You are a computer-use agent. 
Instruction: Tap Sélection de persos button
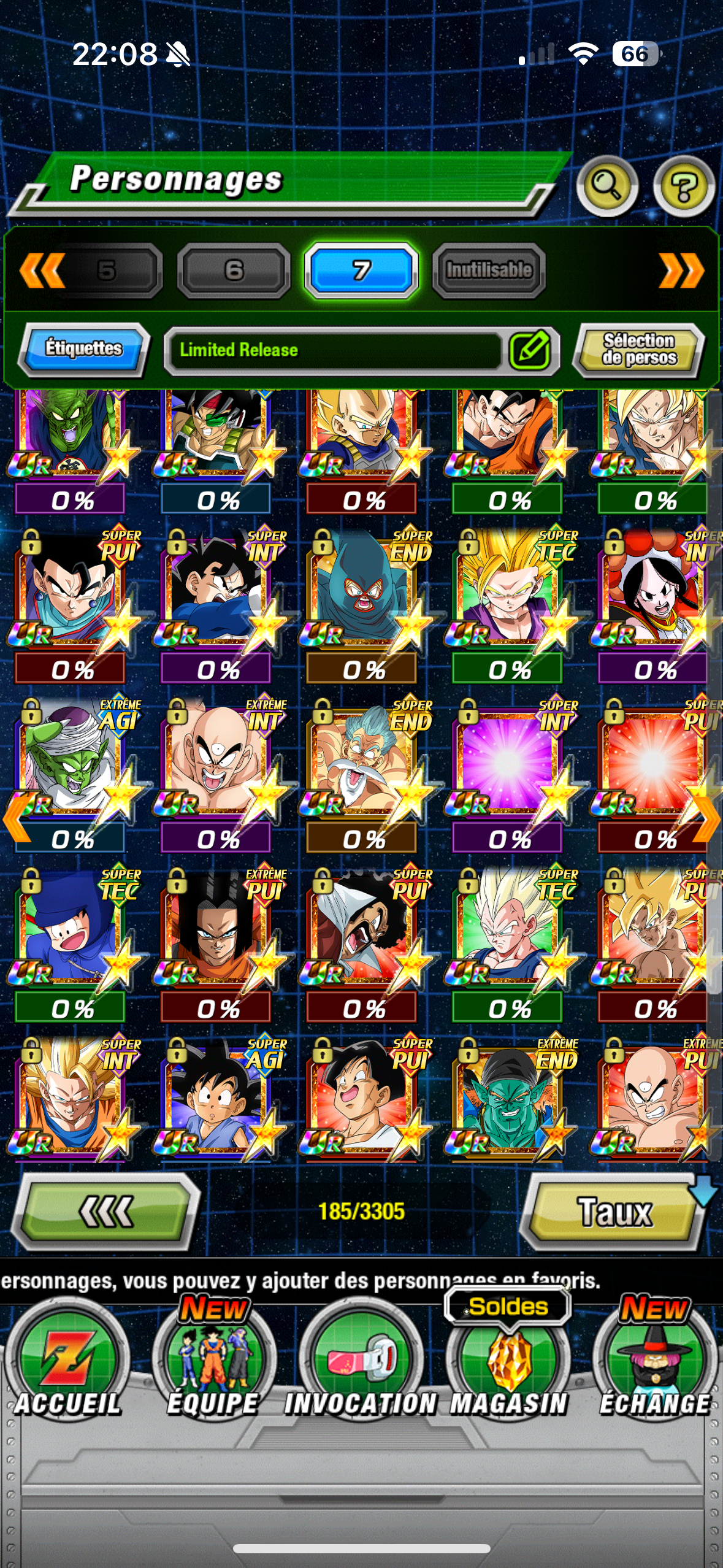(639, 349)
